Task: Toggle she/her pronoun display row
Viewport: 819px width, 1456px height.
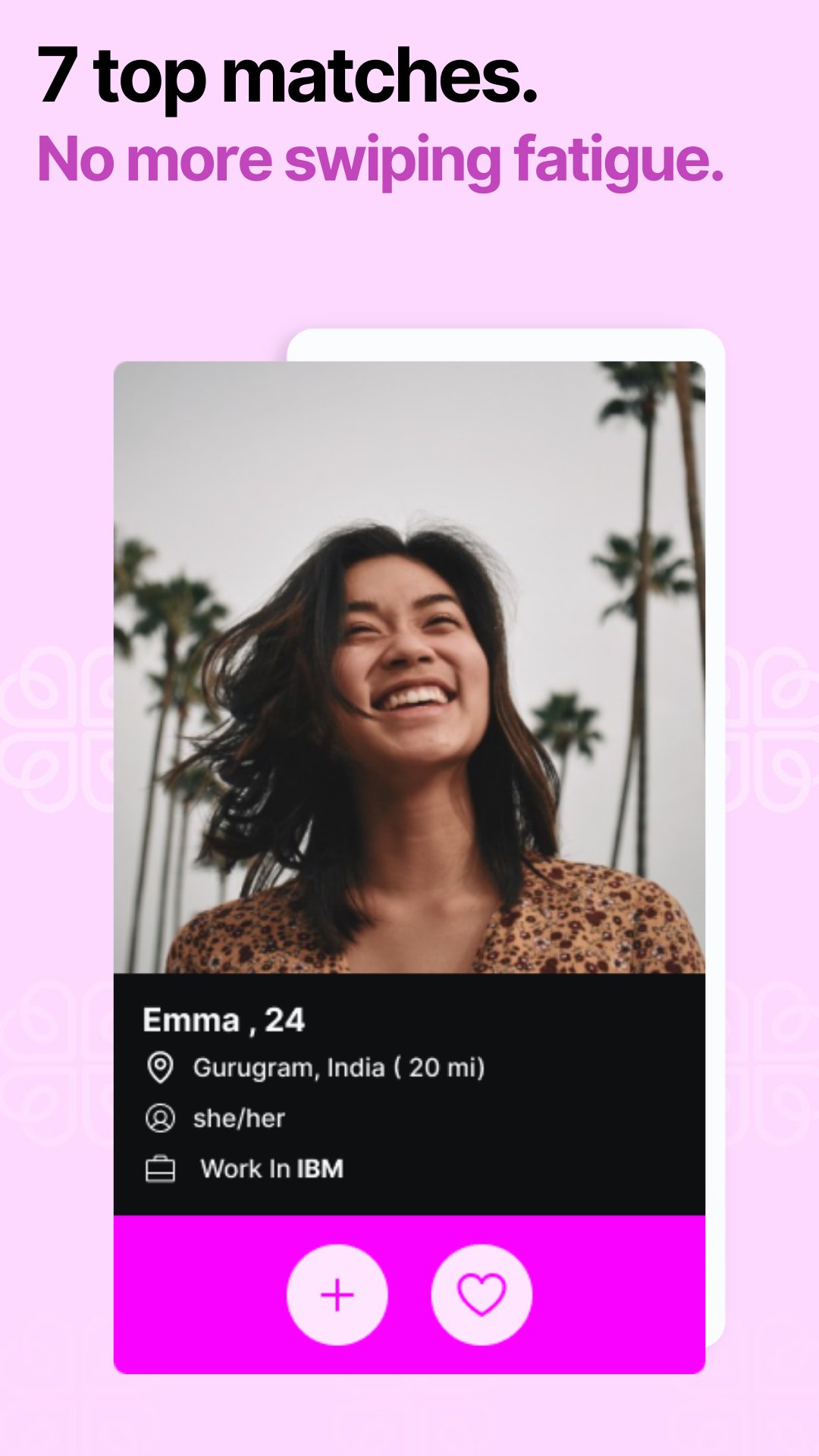Action: 239,1119
